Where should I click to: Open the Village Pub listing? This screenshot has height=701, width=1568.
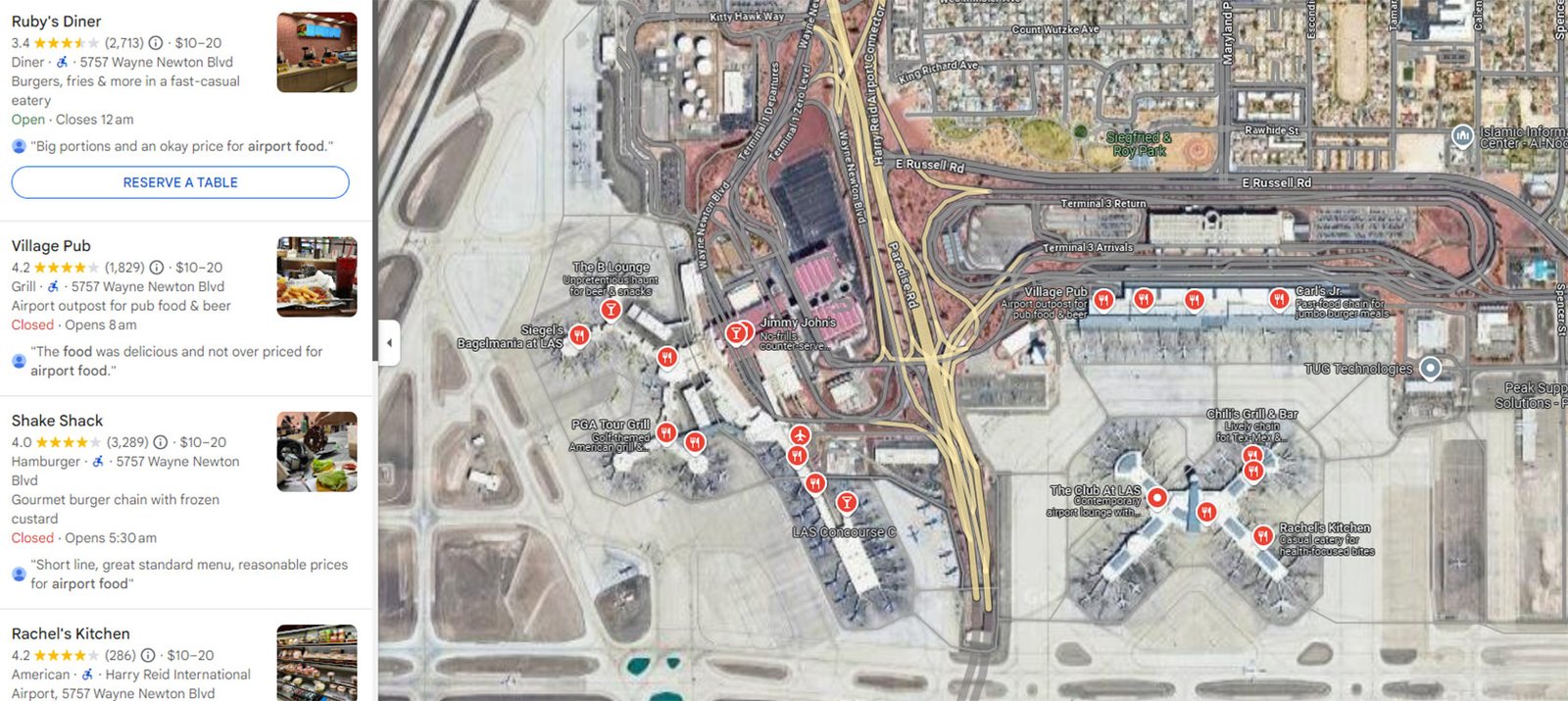click(x=51, y=245)
